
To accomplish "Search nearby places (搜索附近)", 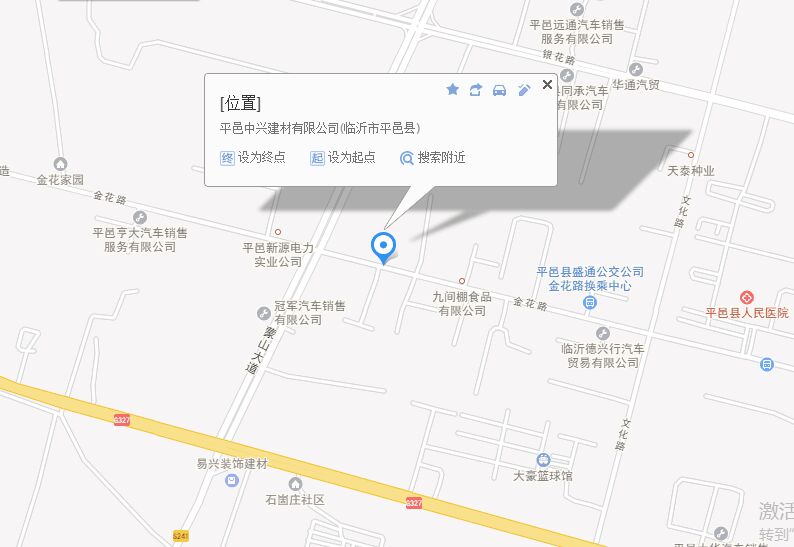I will click(x=432, y=158).
